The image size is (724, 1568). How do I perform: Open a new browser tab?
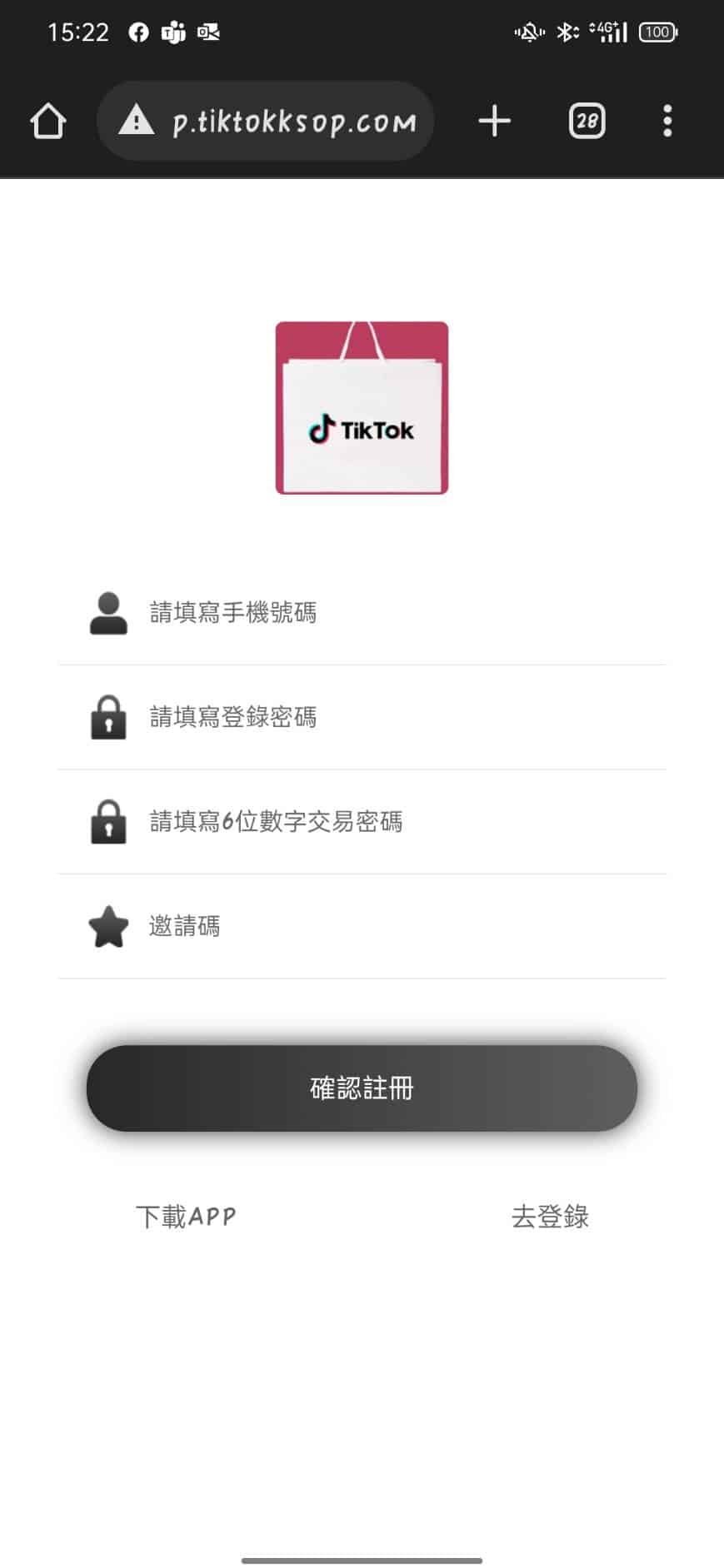point(494,121)
